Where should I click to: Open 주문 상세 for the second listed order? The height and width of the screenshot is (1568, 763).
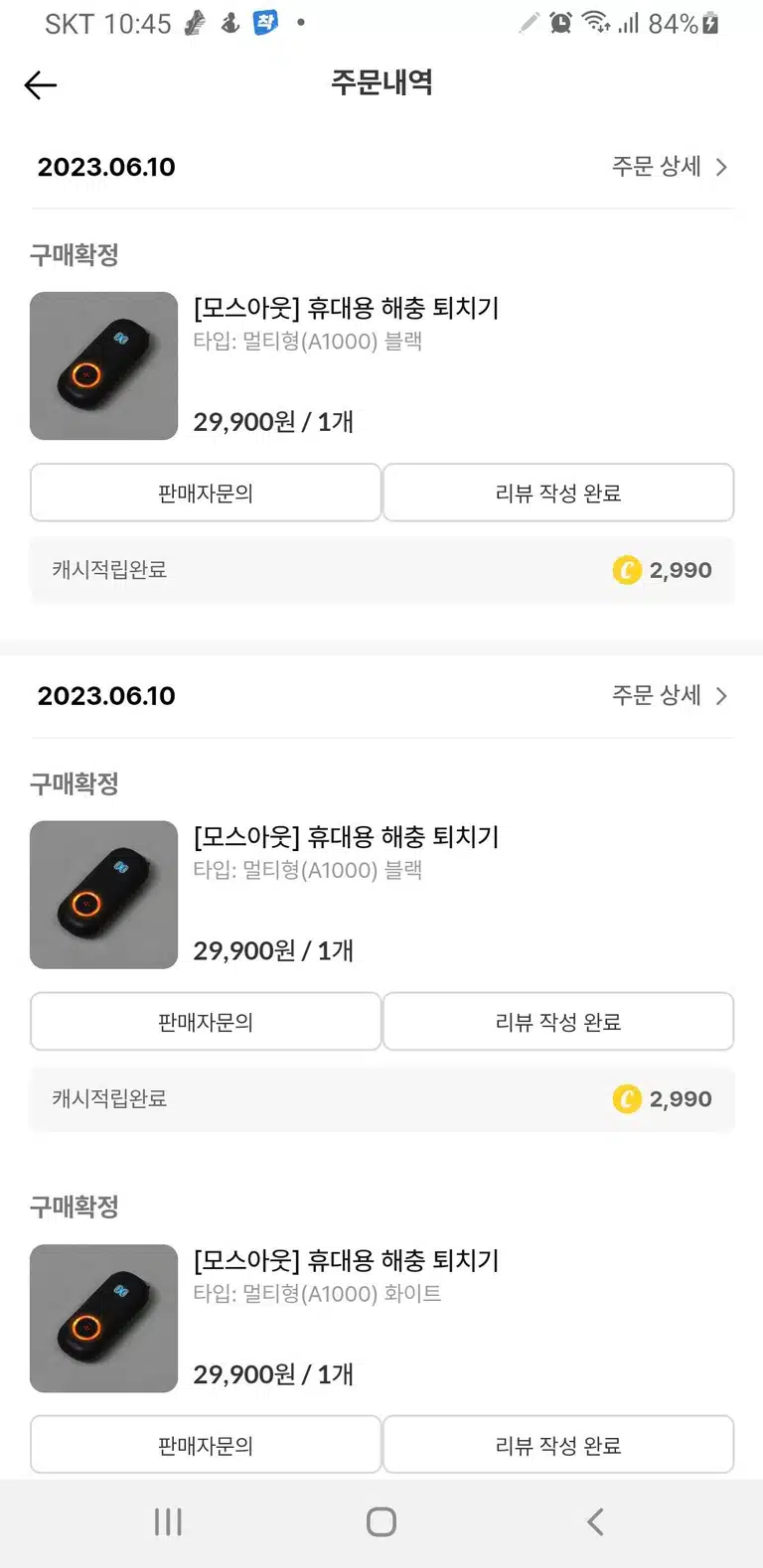pyautogui.click(x=670, y=696)
